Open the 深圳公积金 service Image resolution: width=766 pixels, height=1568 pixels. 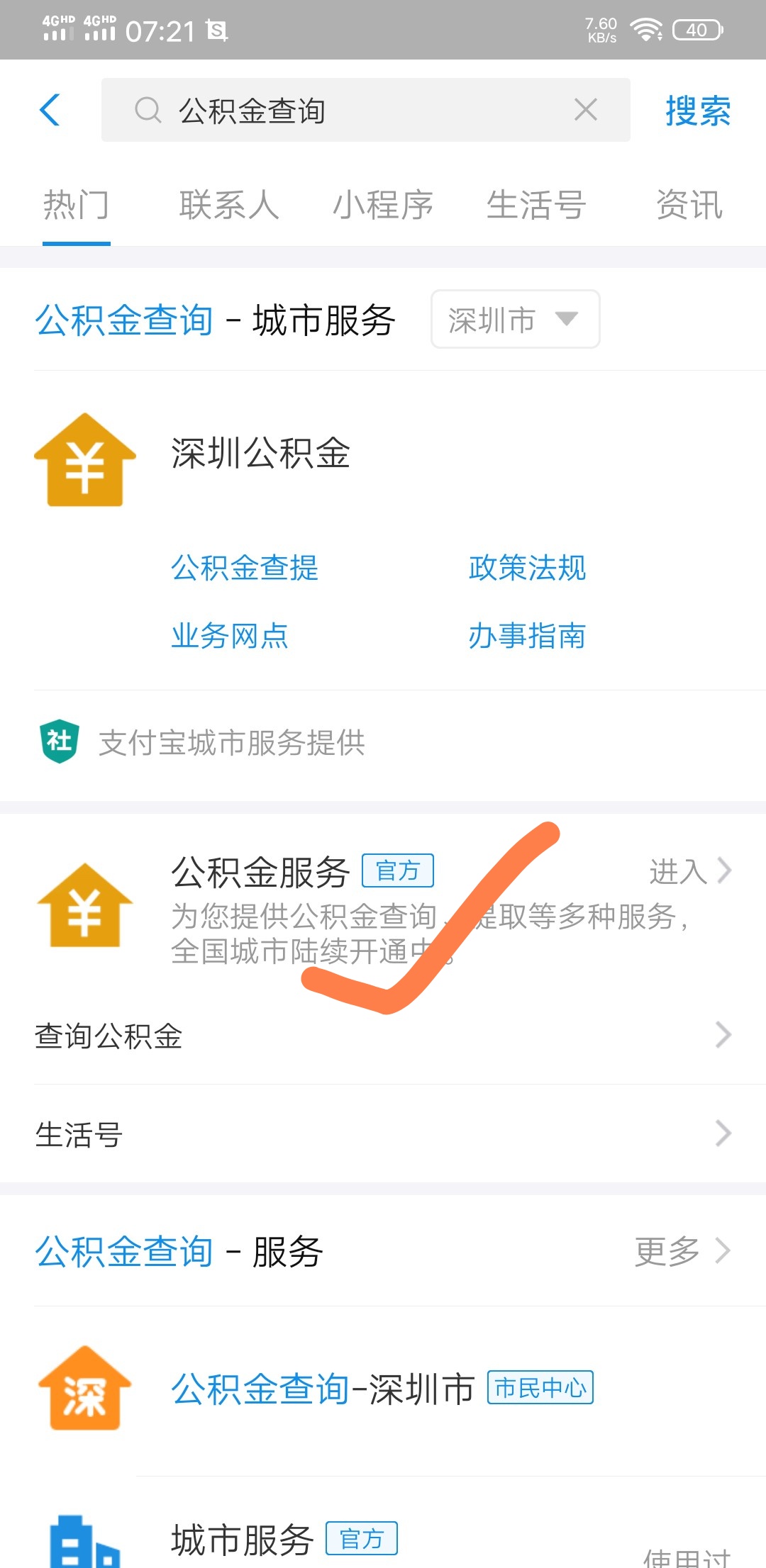click(x=260, y=454)
